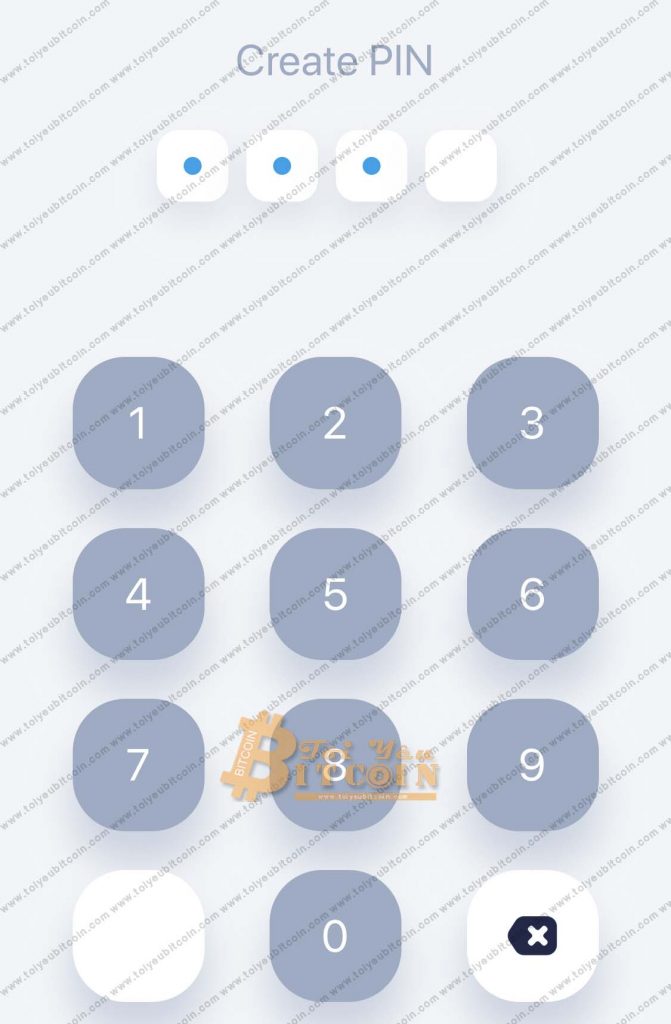Select the 9 key
Viewport: 671px width, 1024px height.
[x=532, y=765]
